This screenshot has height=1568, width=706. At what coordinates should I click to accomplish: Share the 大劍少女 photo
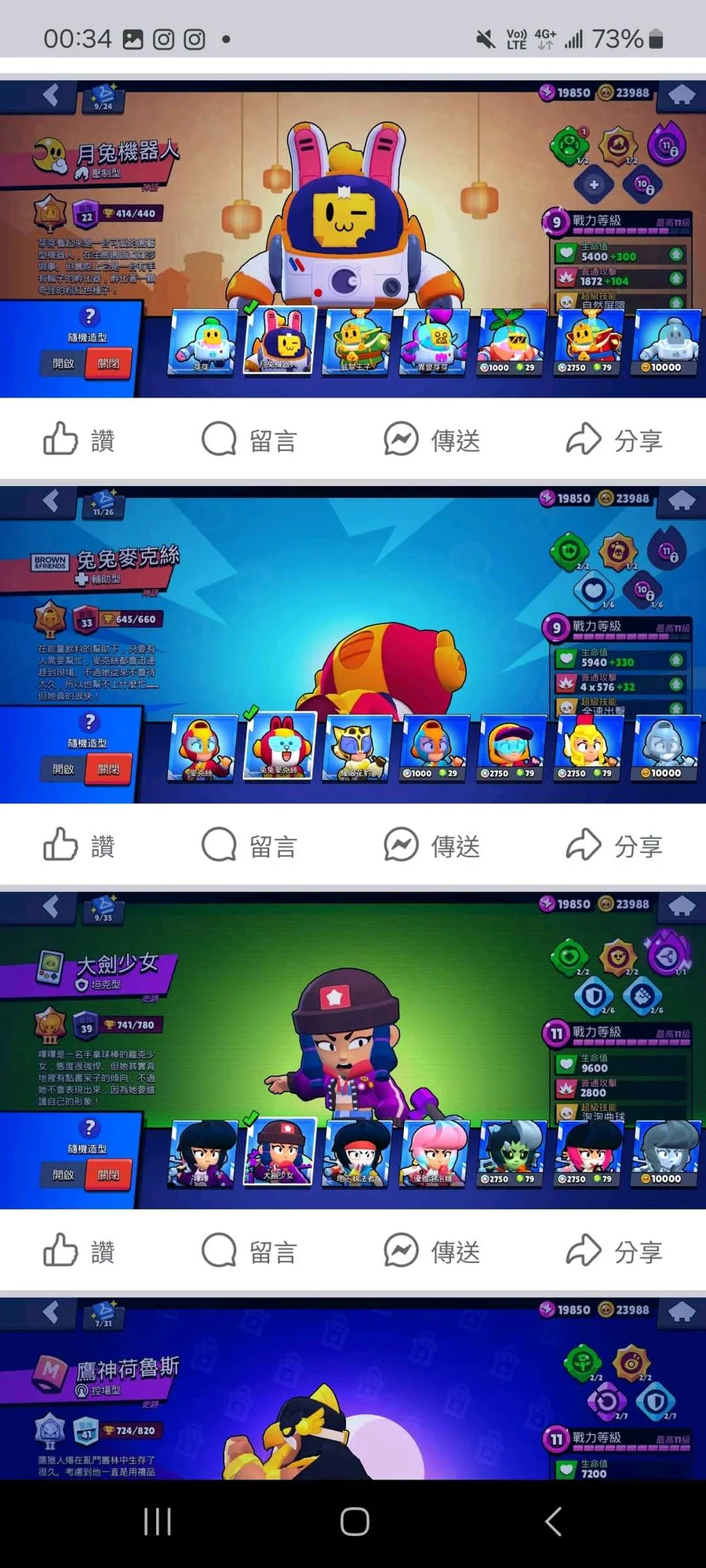[614, 1251]
